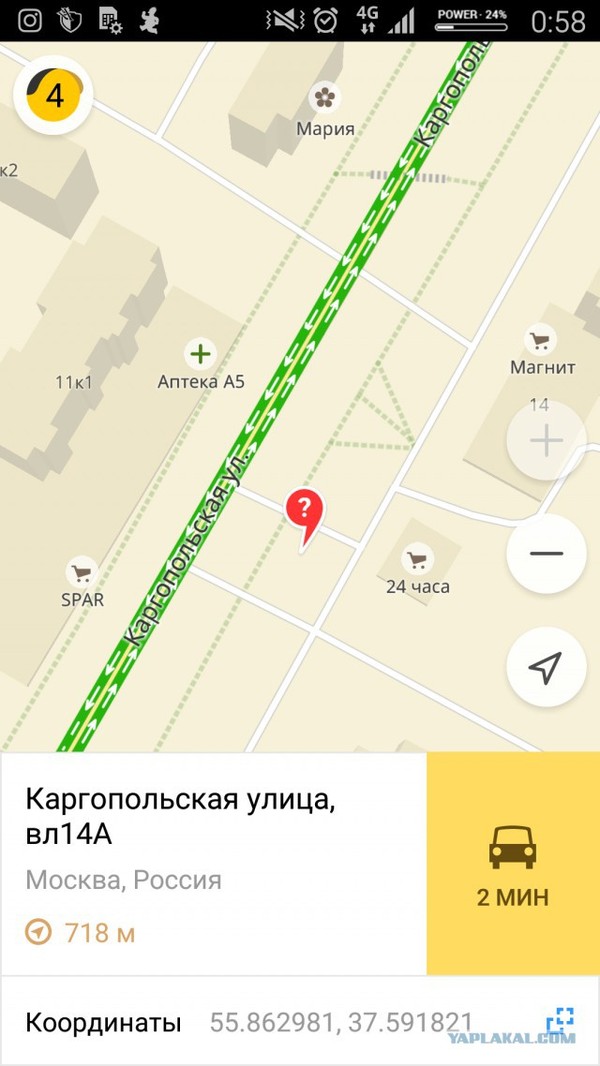Center map on my location arrow
Image resolution: width=600 pixels, height=1066 pixels.
pos(545,667)
